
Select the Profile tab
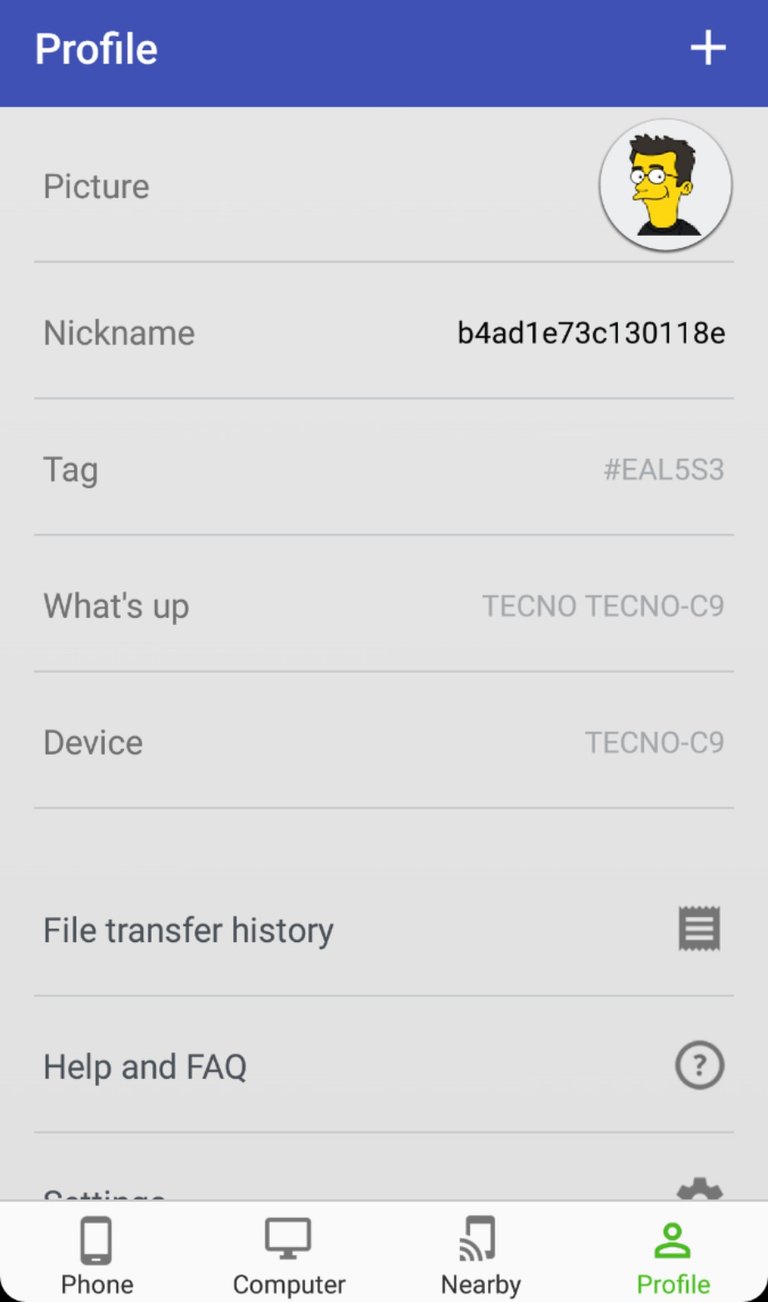[673, 1255]
